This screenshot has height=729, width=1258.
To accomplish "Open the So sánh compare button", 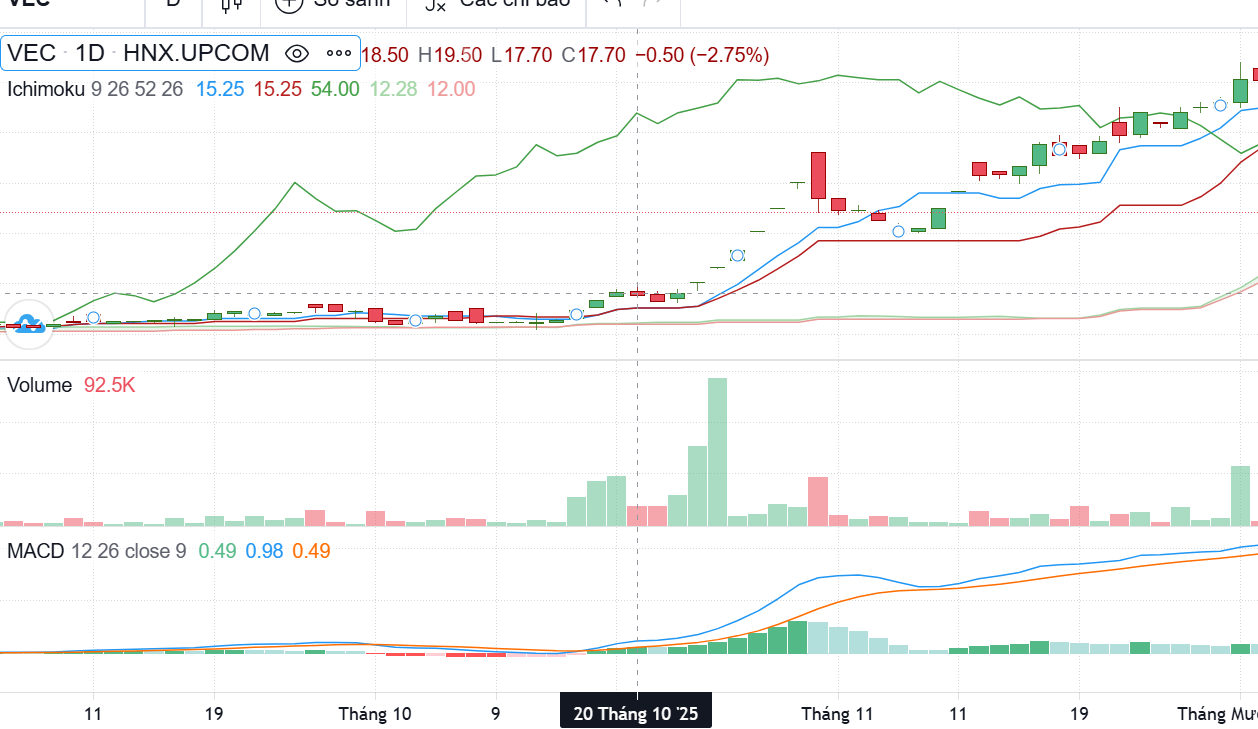I will [332, 4].
